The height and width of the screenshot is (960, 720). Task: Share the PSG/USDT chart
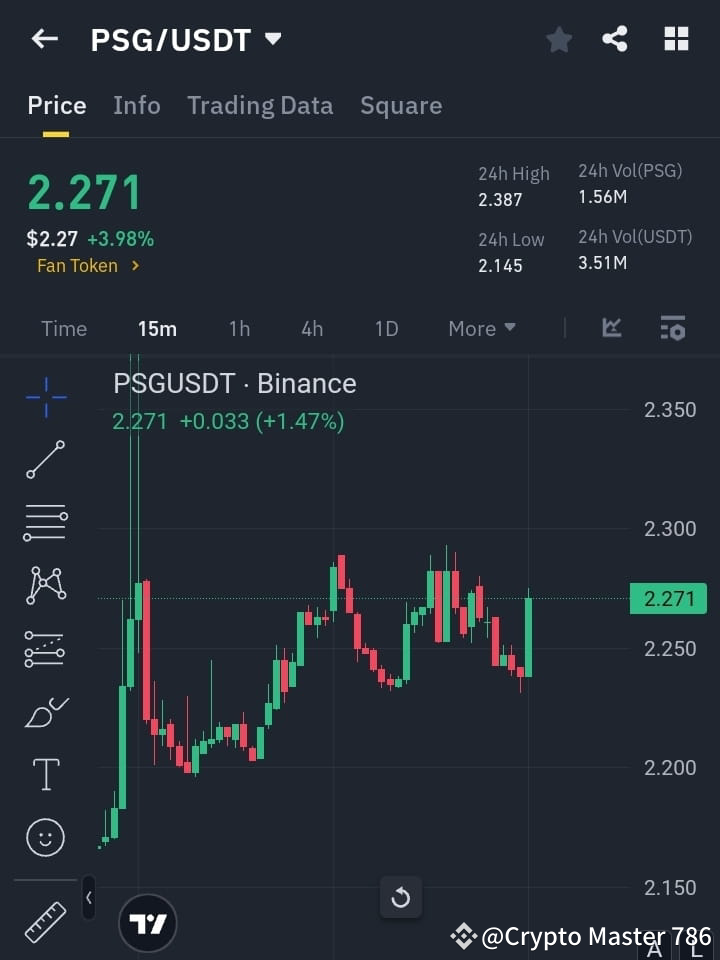point(616,39)
